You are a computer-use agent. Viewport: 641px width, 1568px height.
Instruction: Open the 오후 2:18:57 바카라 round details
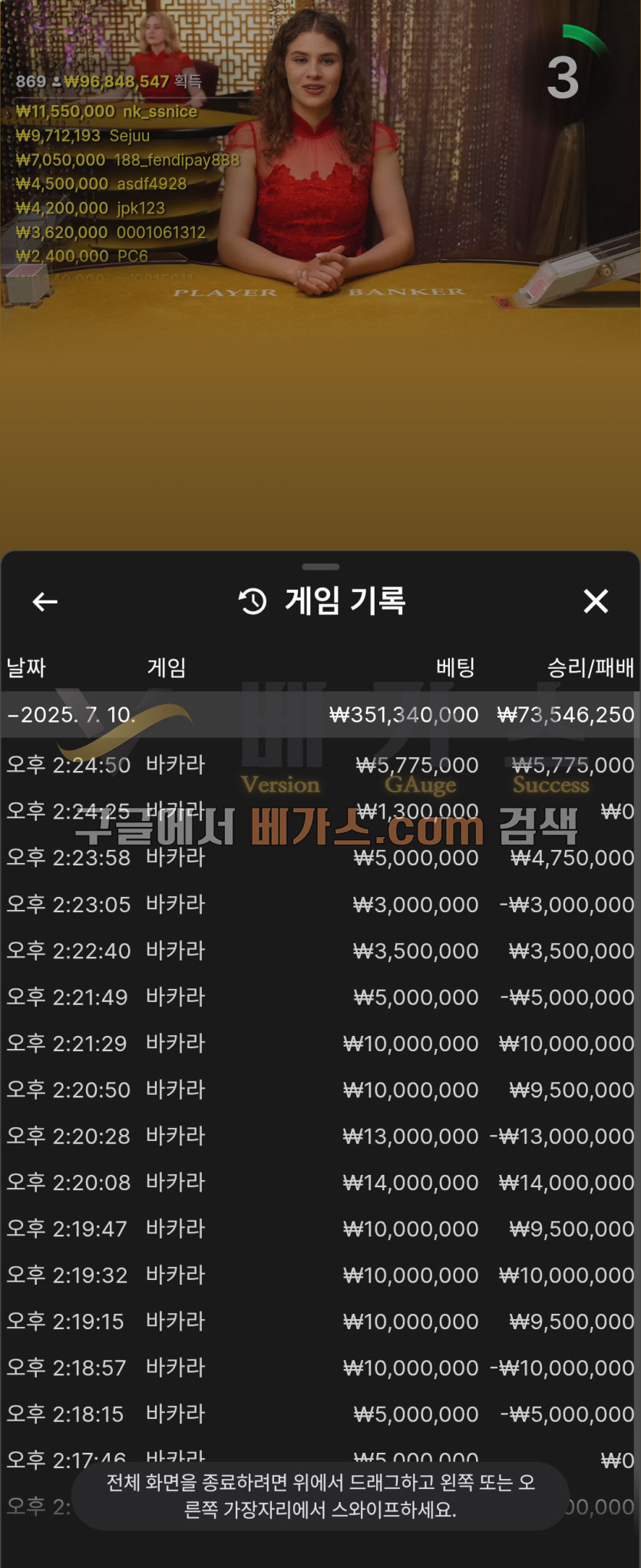click(x=320, y=1368)
